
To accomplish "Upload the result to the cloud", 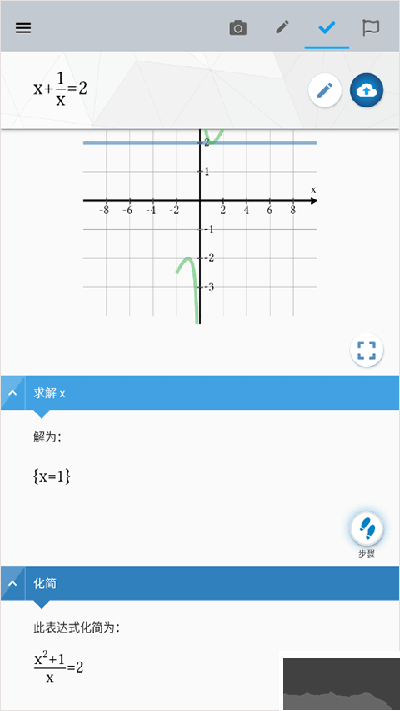I will coord(366,91).
